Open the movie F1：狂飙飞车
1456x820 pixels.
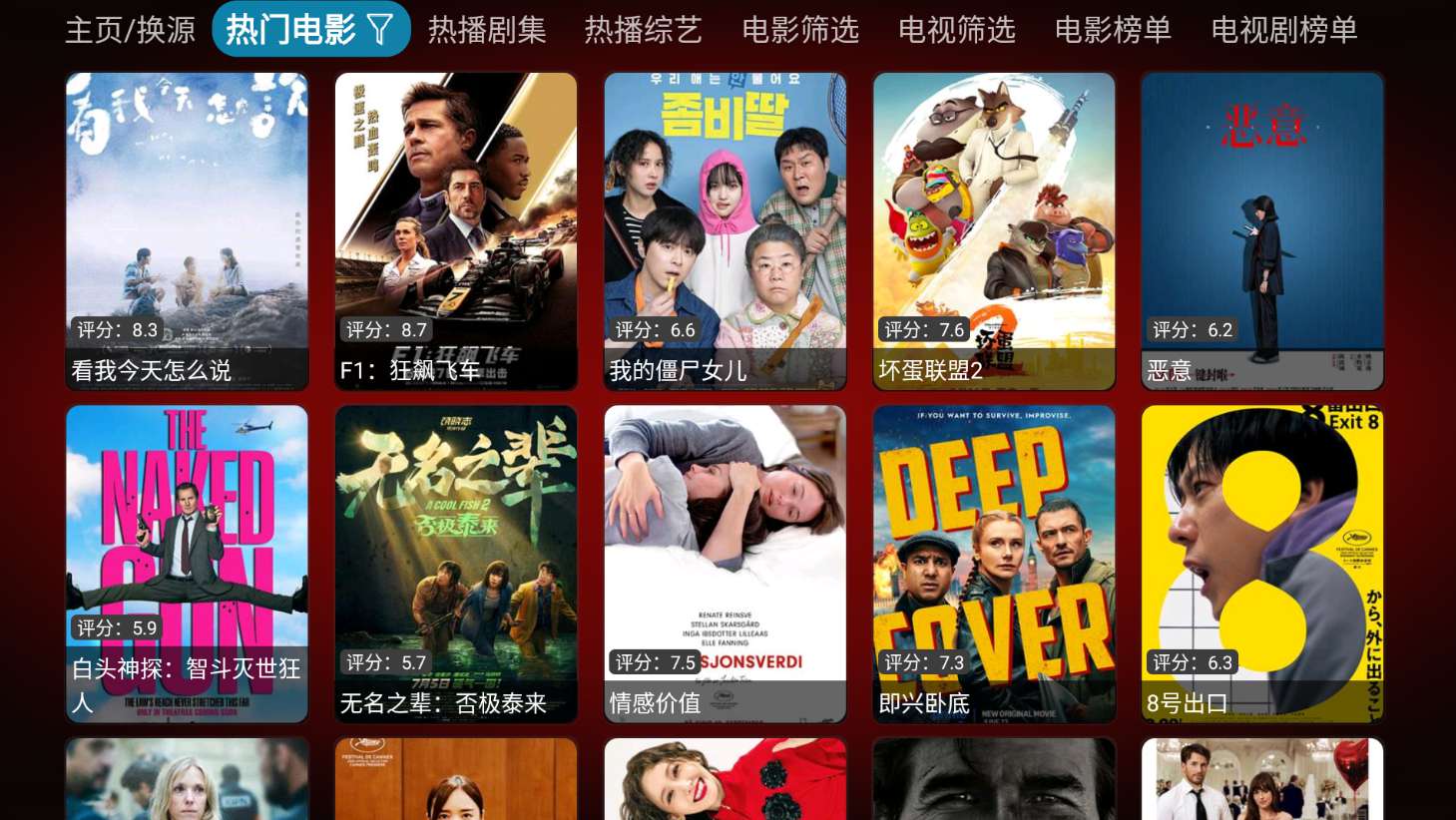tap(456, 229)
